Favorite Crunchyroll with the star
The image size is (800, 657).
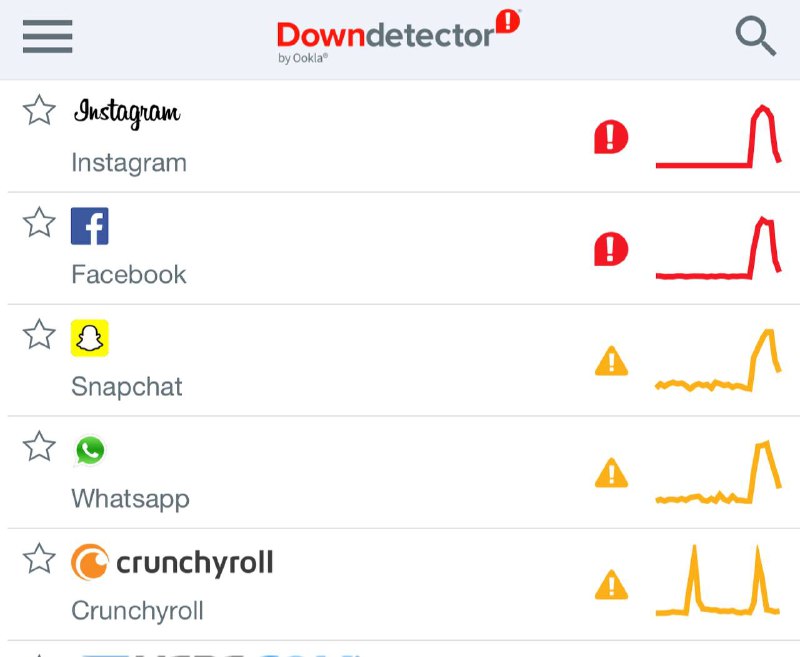pos(39,558)
